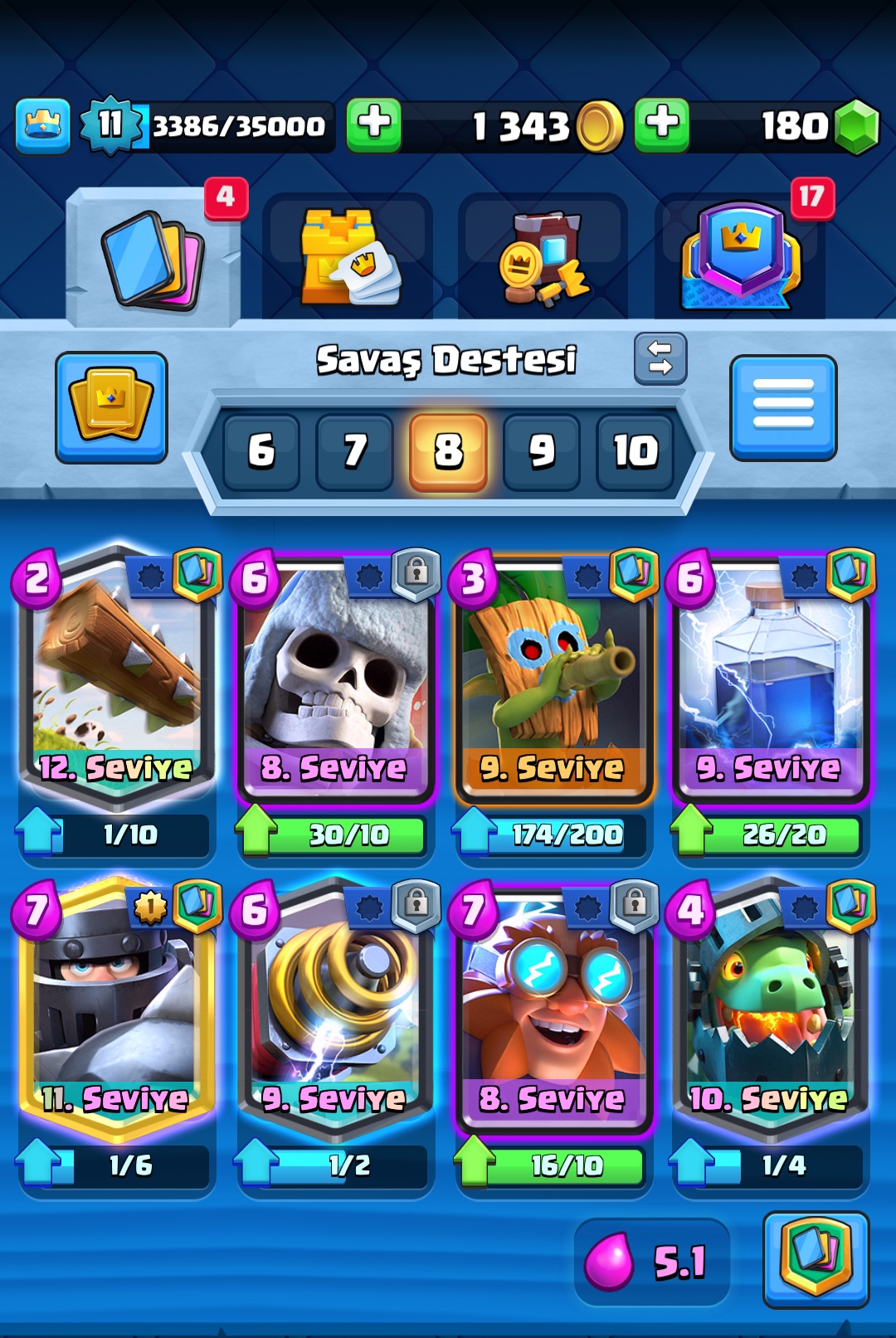
Task: Select deck slot 10
Action: (635, 451)
